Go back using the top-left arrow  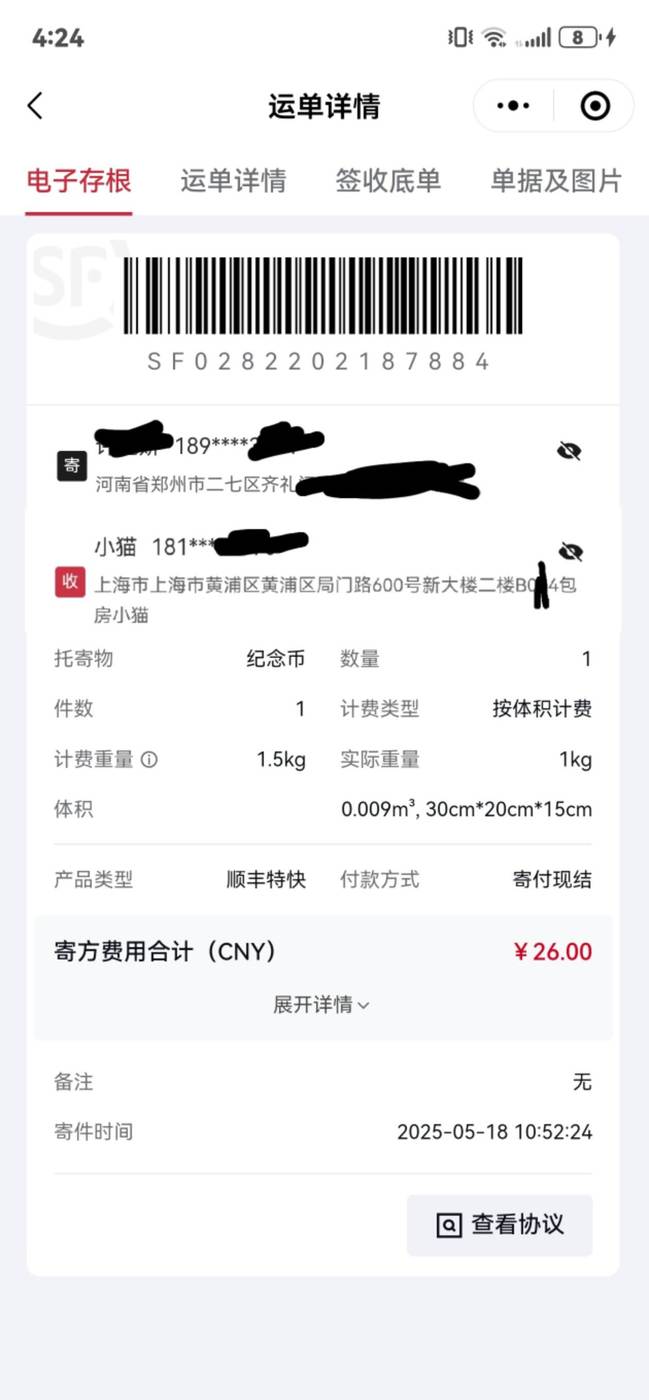(36, 106)
